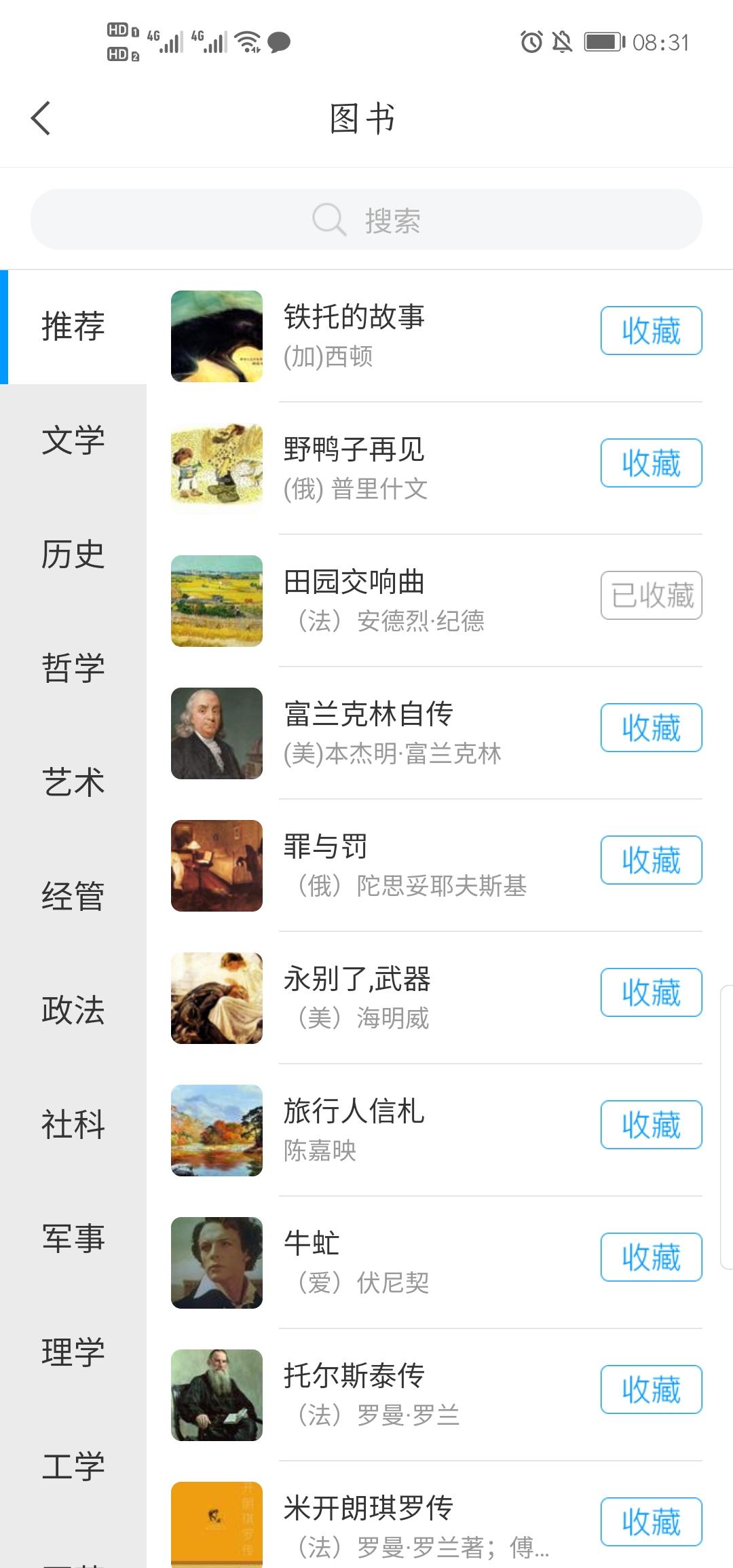733x1568 pixels.
Task: Add 富兰克林自传 to favorites
Action: (651, 728)
